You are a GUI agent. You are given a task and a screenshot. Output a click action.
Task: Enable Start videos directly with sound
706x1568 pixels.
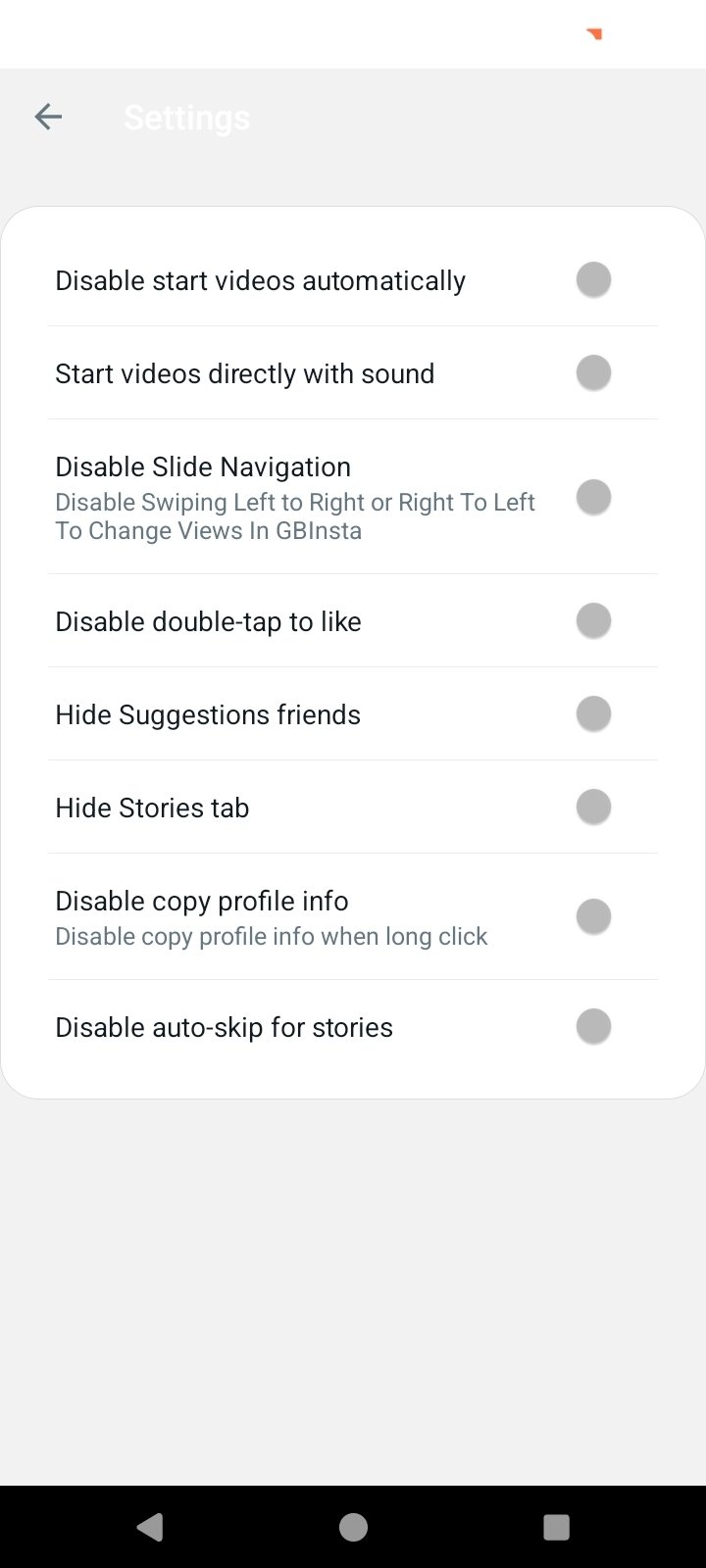click(593, 373)
